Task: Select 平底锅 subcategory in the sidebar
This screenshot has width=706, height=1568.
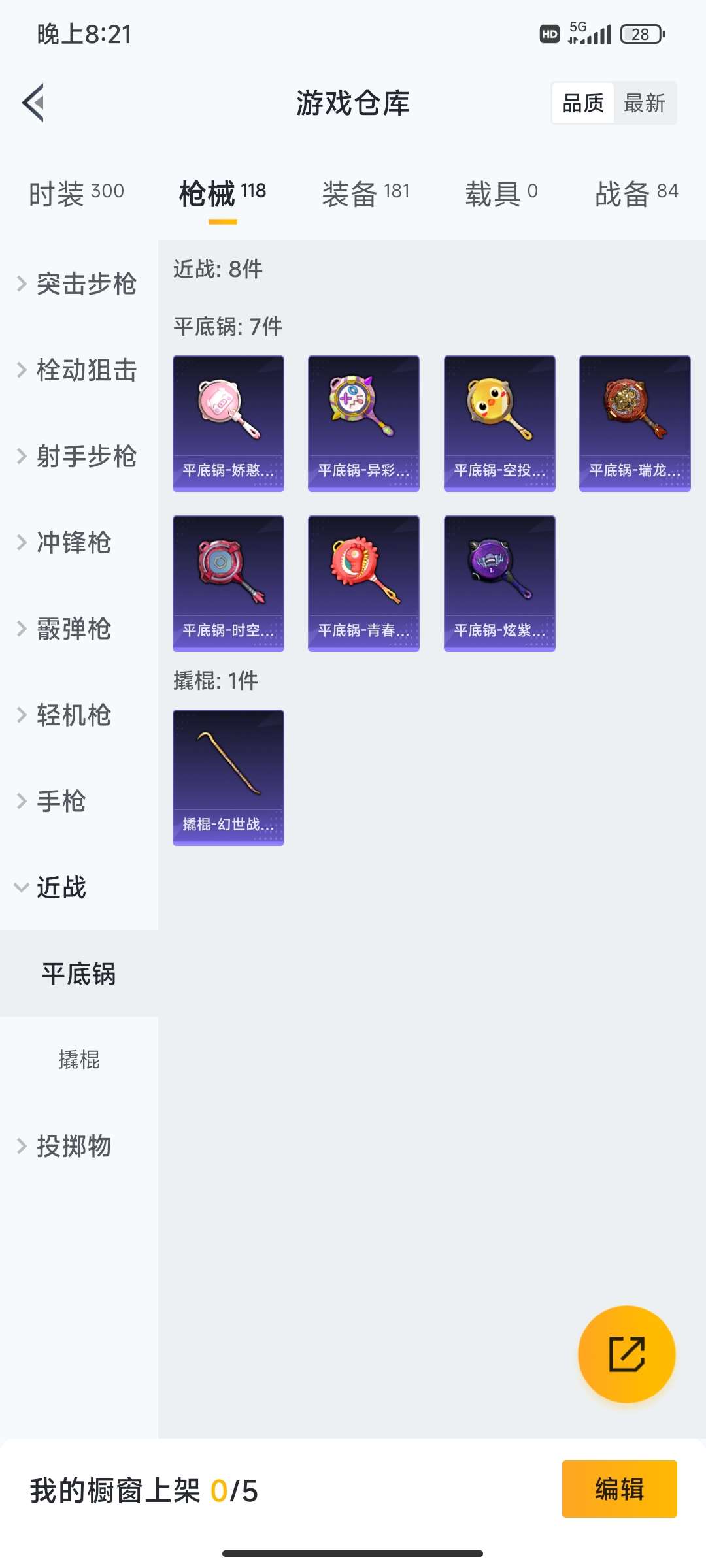Action: point(80,973)
